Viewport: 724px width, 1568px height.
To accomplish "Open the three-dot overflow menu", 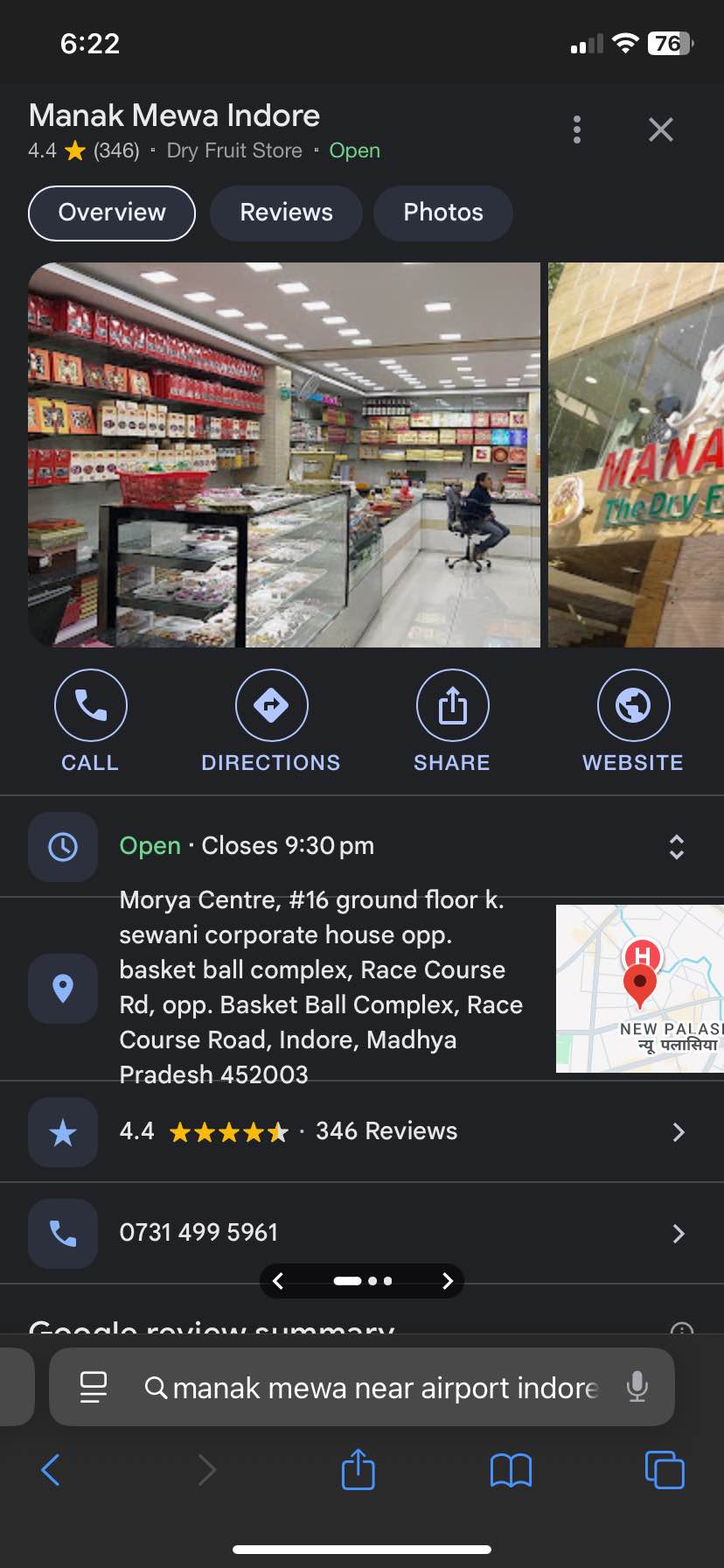I will point(576,129).
